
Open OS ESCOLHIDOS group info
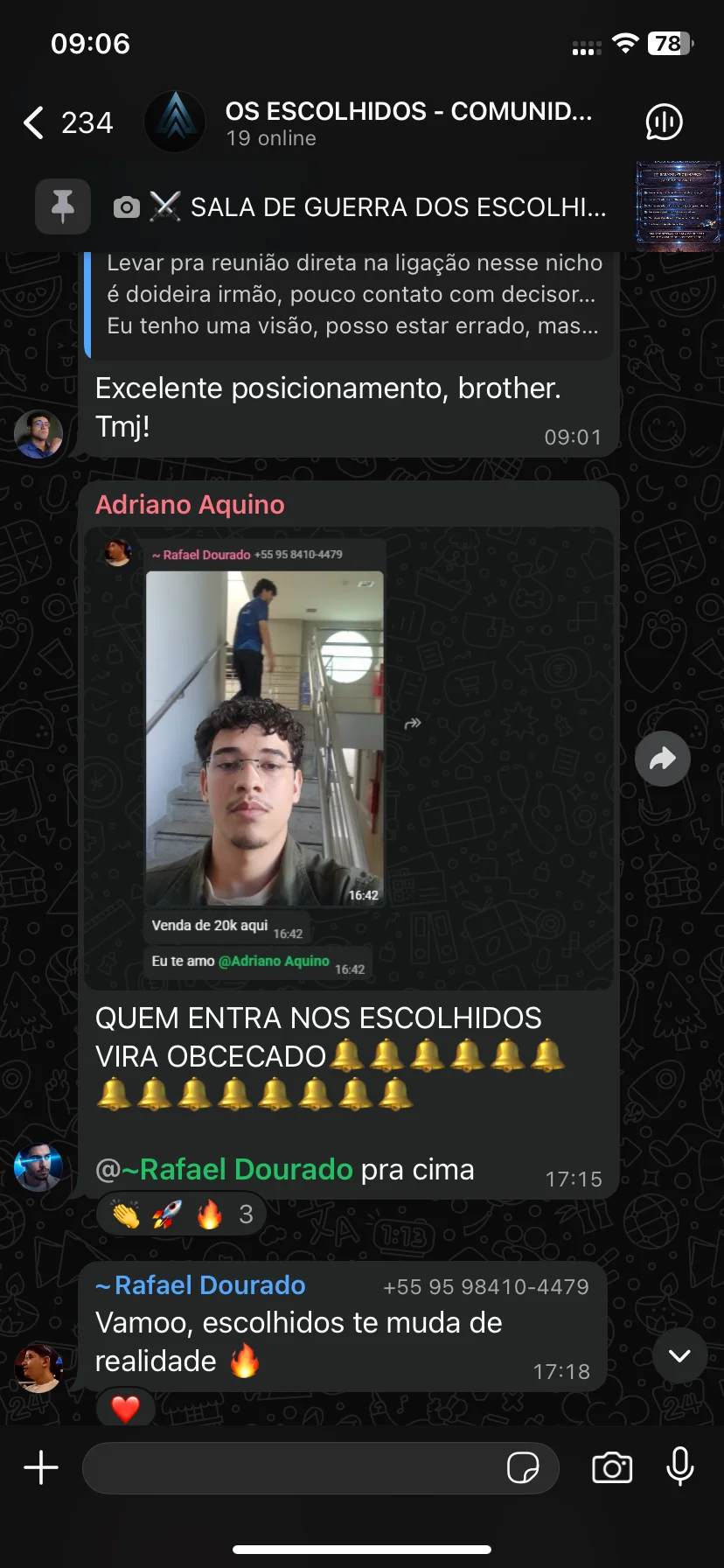tap(408, 122)
